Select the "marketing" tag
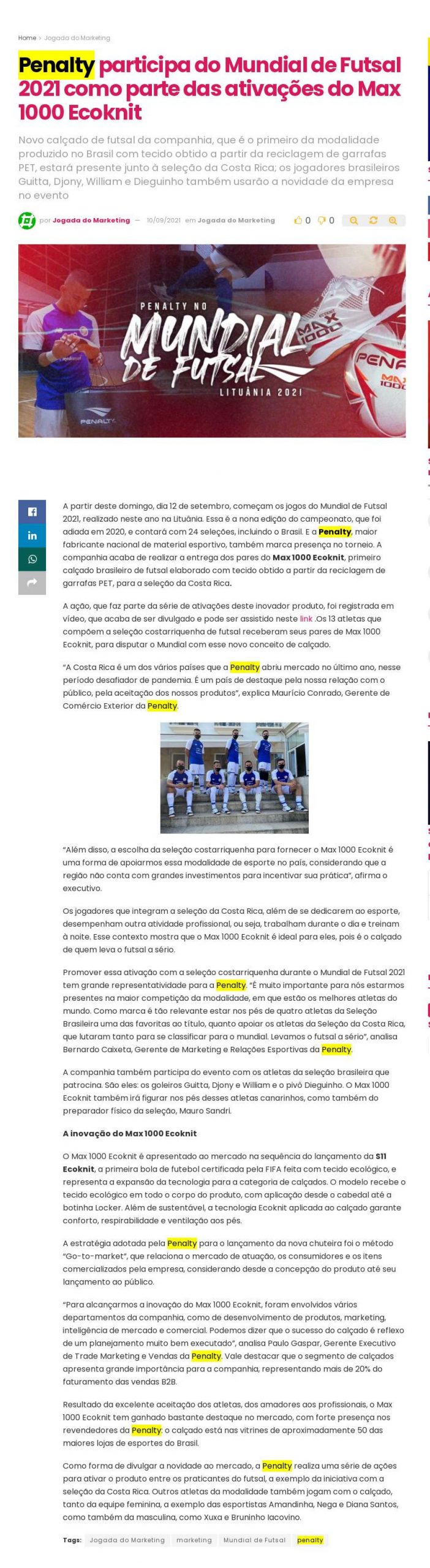Screen dimensions: 430x1568 pos(194,1540)
